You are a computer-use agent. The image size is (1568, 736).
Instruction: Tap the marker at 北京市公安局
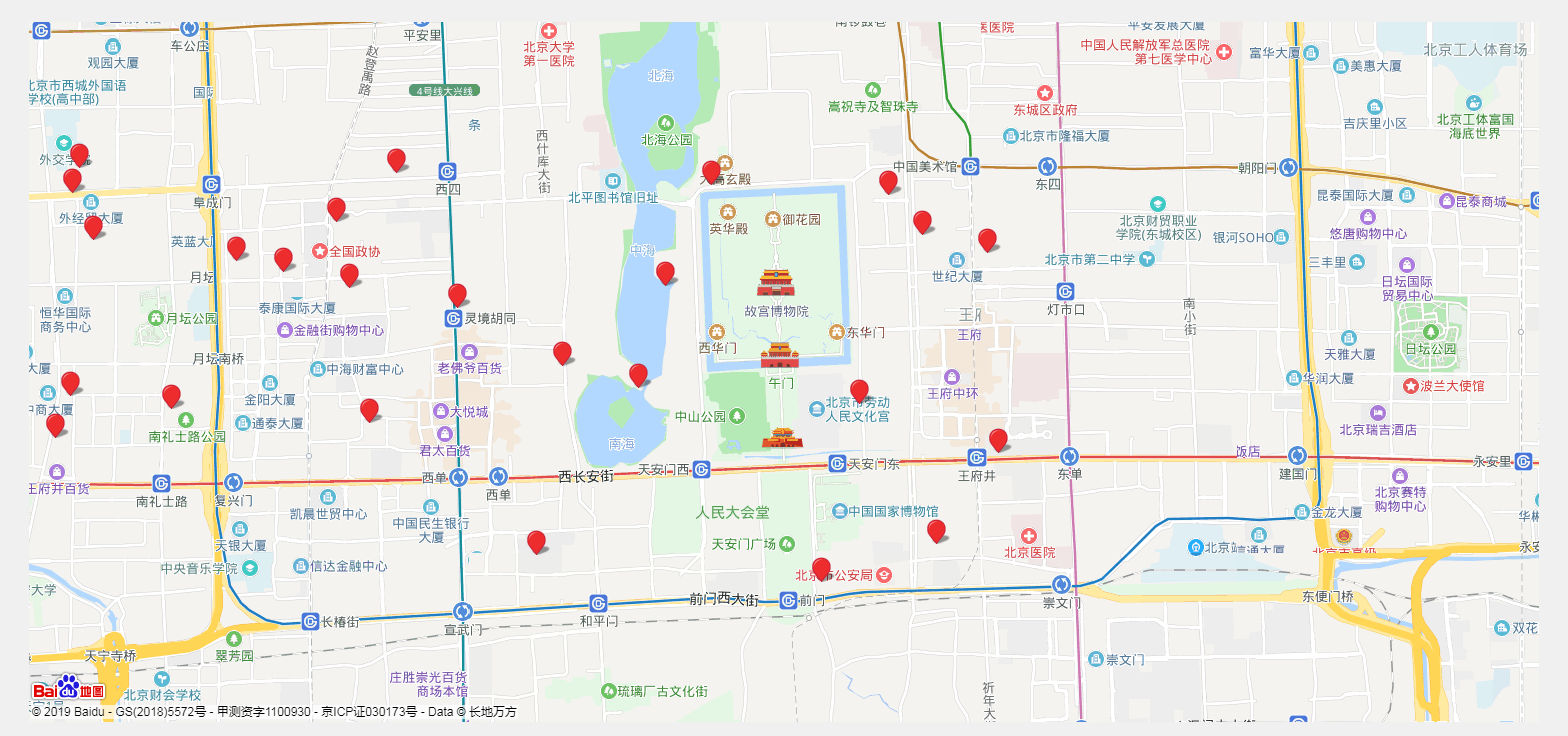coord(821,569)
